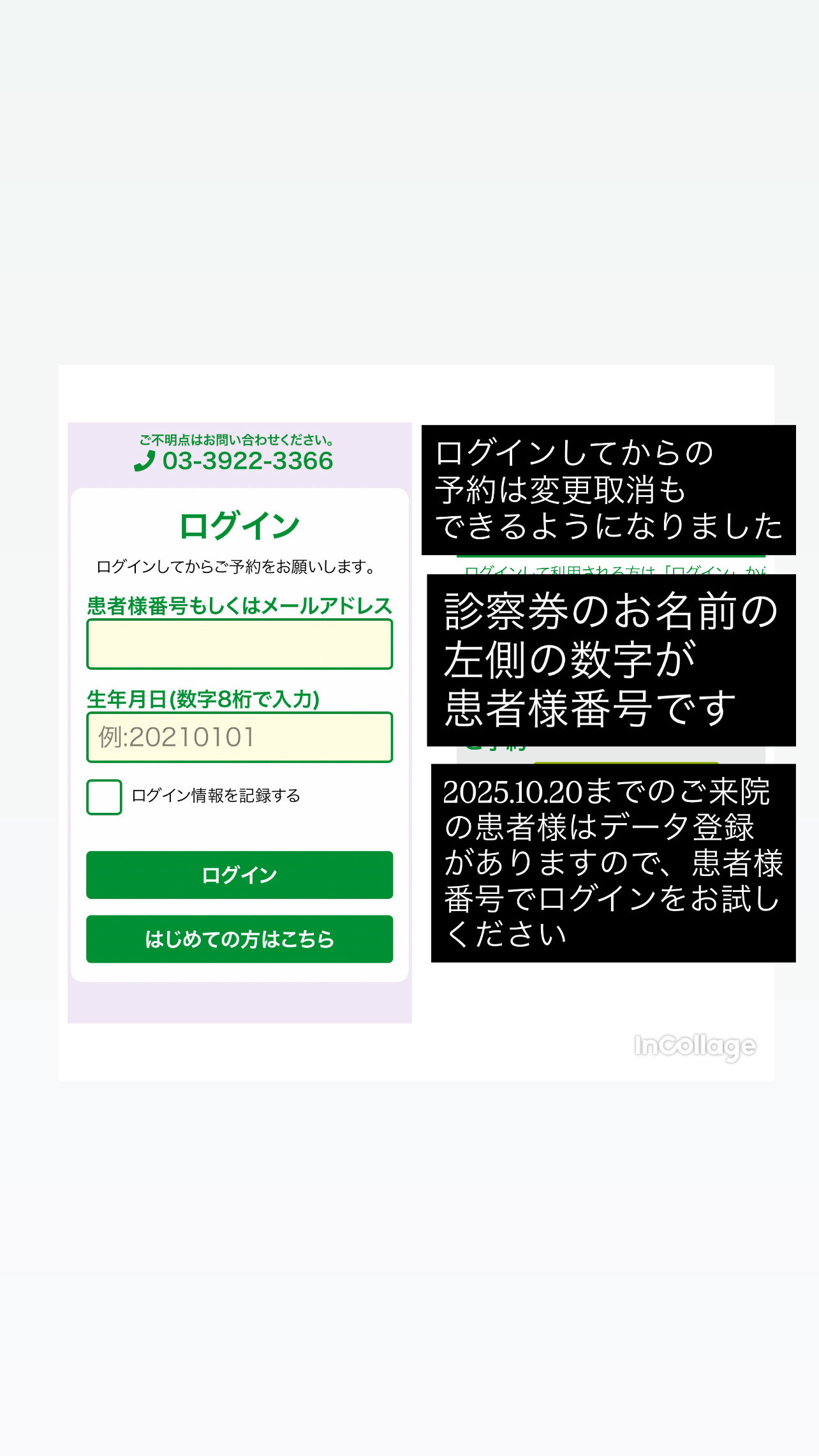The image size is (819, 1456).
Task: Tap the InCollage watermark
Action: coord(694,1045)
